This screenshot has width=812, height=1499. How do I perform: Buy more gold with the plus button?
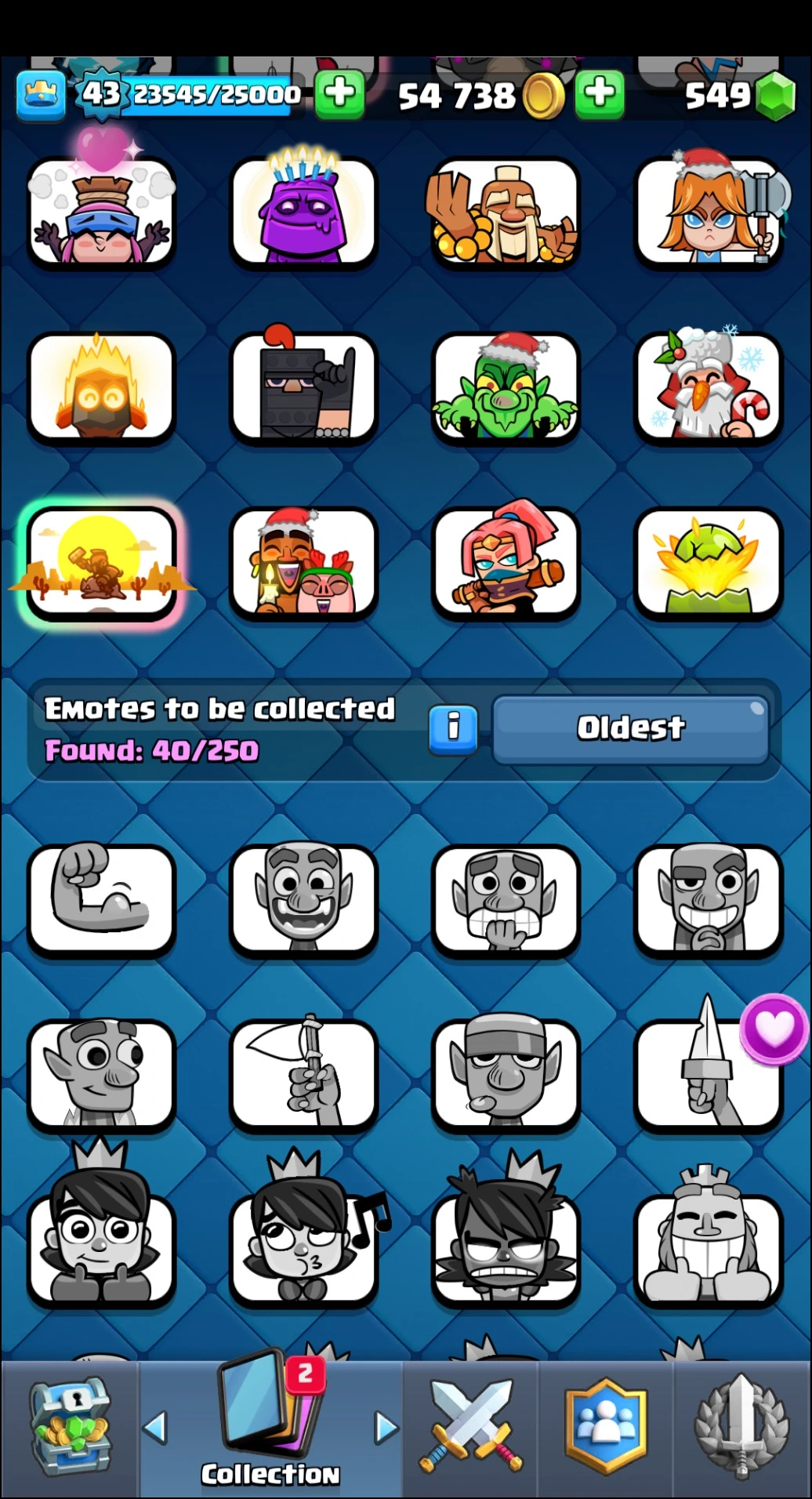pos(600,94)
